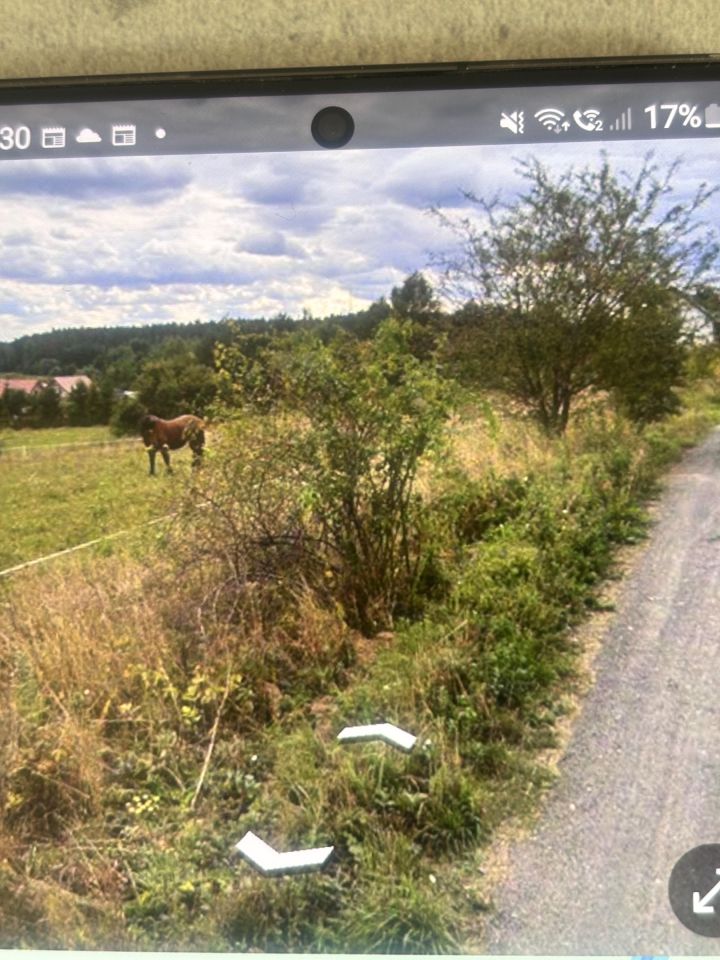The width and height of the screenshot is (720, 960).
Task: Open the weather cloud icon in status bar
Action: 88,133
